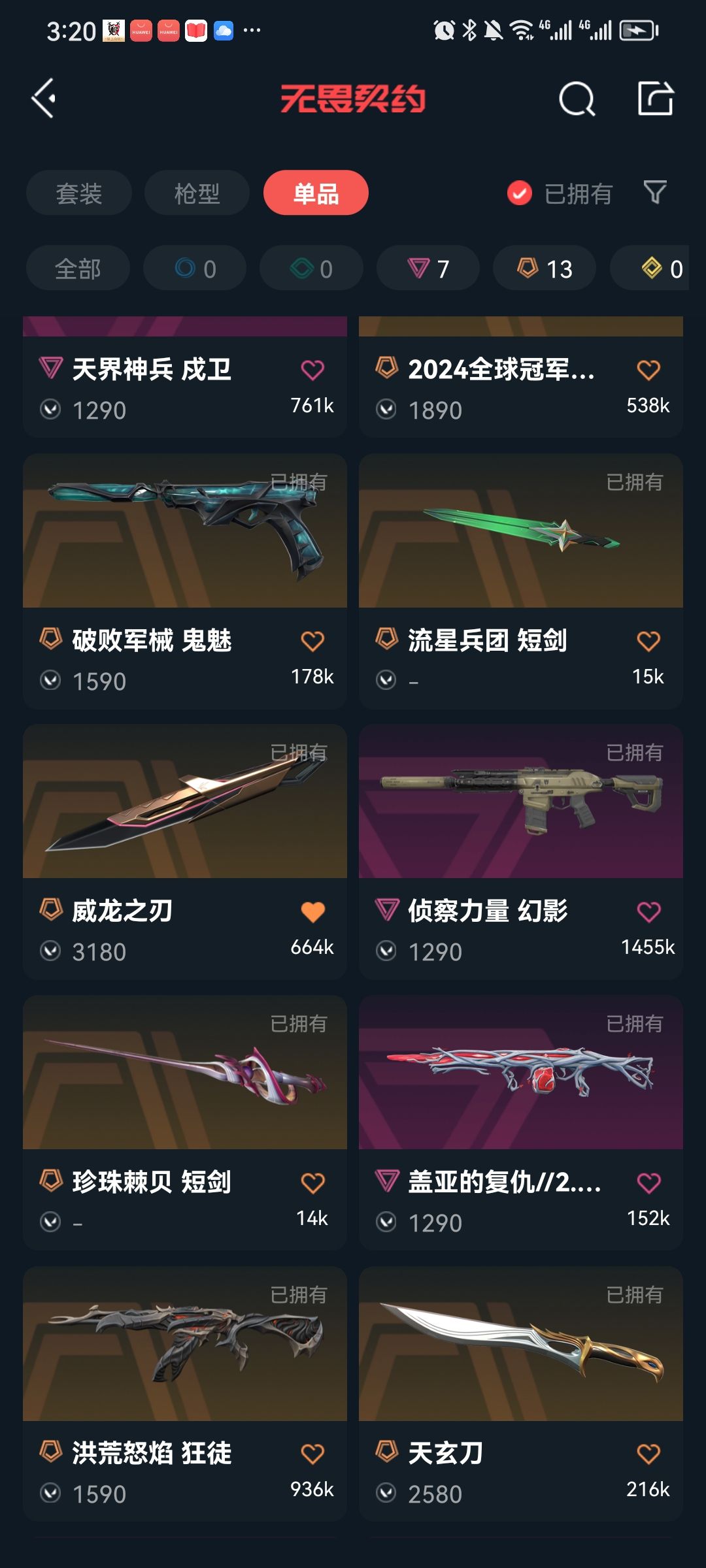The width and height of the screenshot is (706, 1568).
Task: Open the search magnifier icon
Action: click(x=577, y=99)
